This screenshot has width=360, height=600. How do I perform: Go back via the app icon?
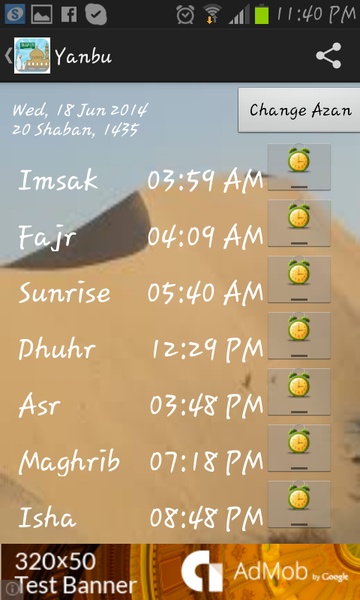pos(28,56)
